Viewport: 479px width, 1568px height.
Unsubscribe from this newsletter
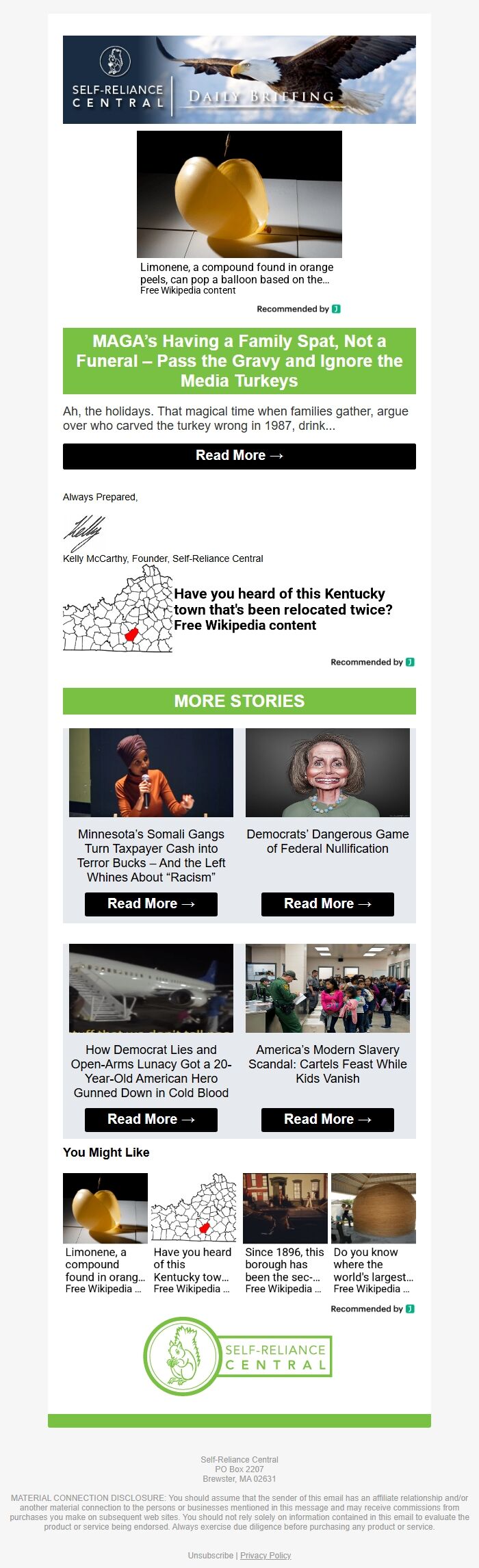(210, 1556)
